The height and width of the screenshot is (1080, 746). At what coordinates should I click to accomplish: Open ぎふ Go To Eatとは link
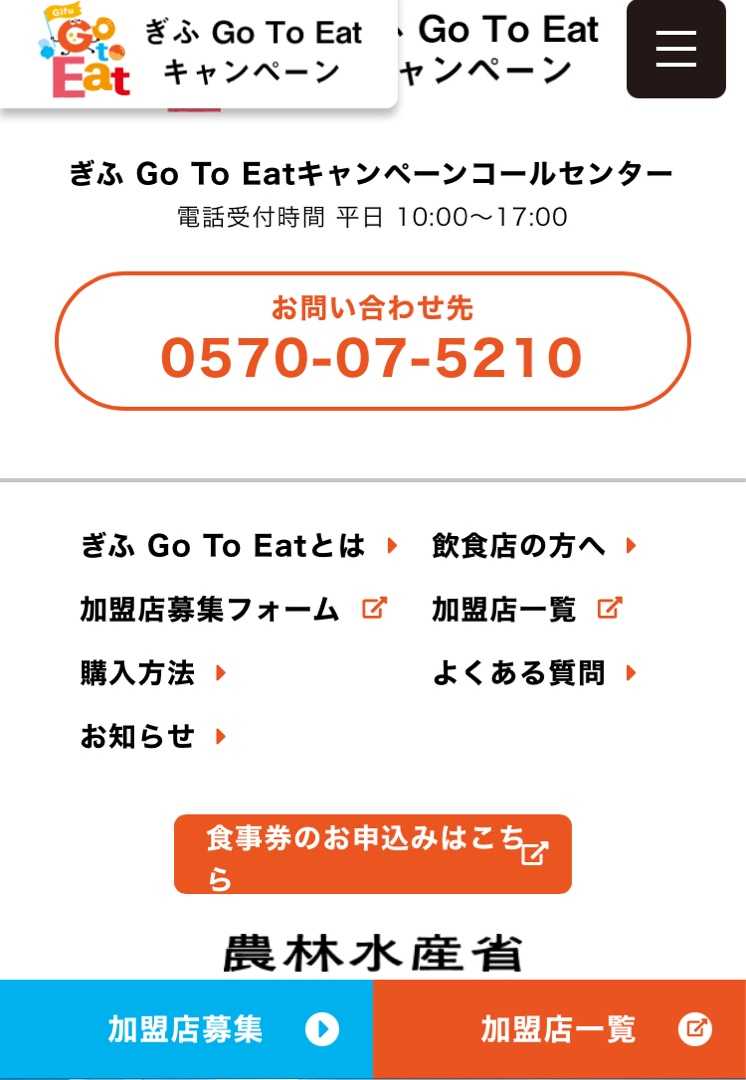pos(238,546)
